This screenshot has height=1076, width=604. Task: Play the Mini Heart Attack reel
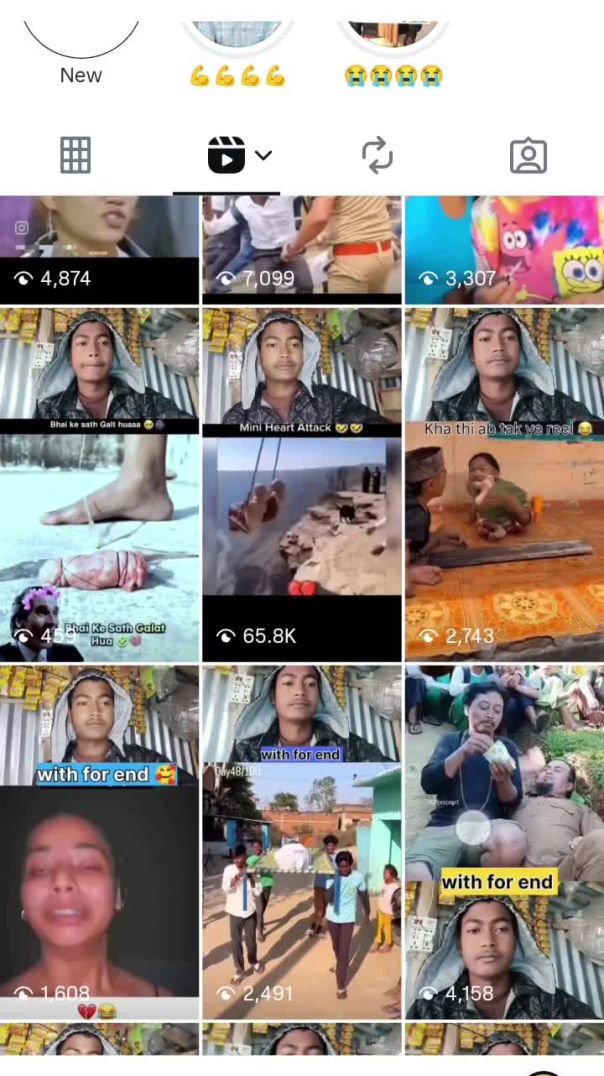pos(301,485)
